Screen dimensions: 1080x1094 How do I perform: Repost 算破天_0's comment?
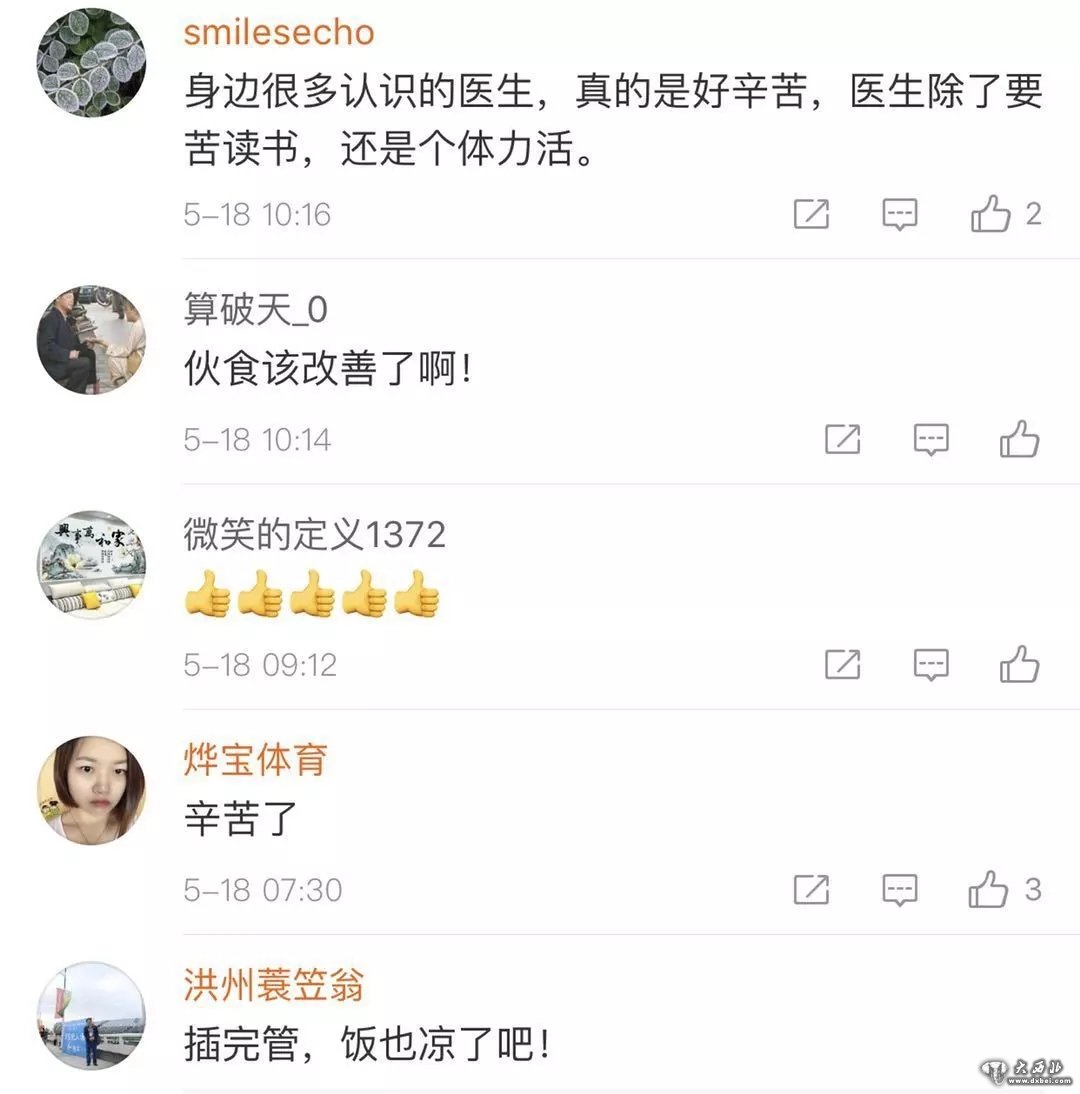[842, 439]
